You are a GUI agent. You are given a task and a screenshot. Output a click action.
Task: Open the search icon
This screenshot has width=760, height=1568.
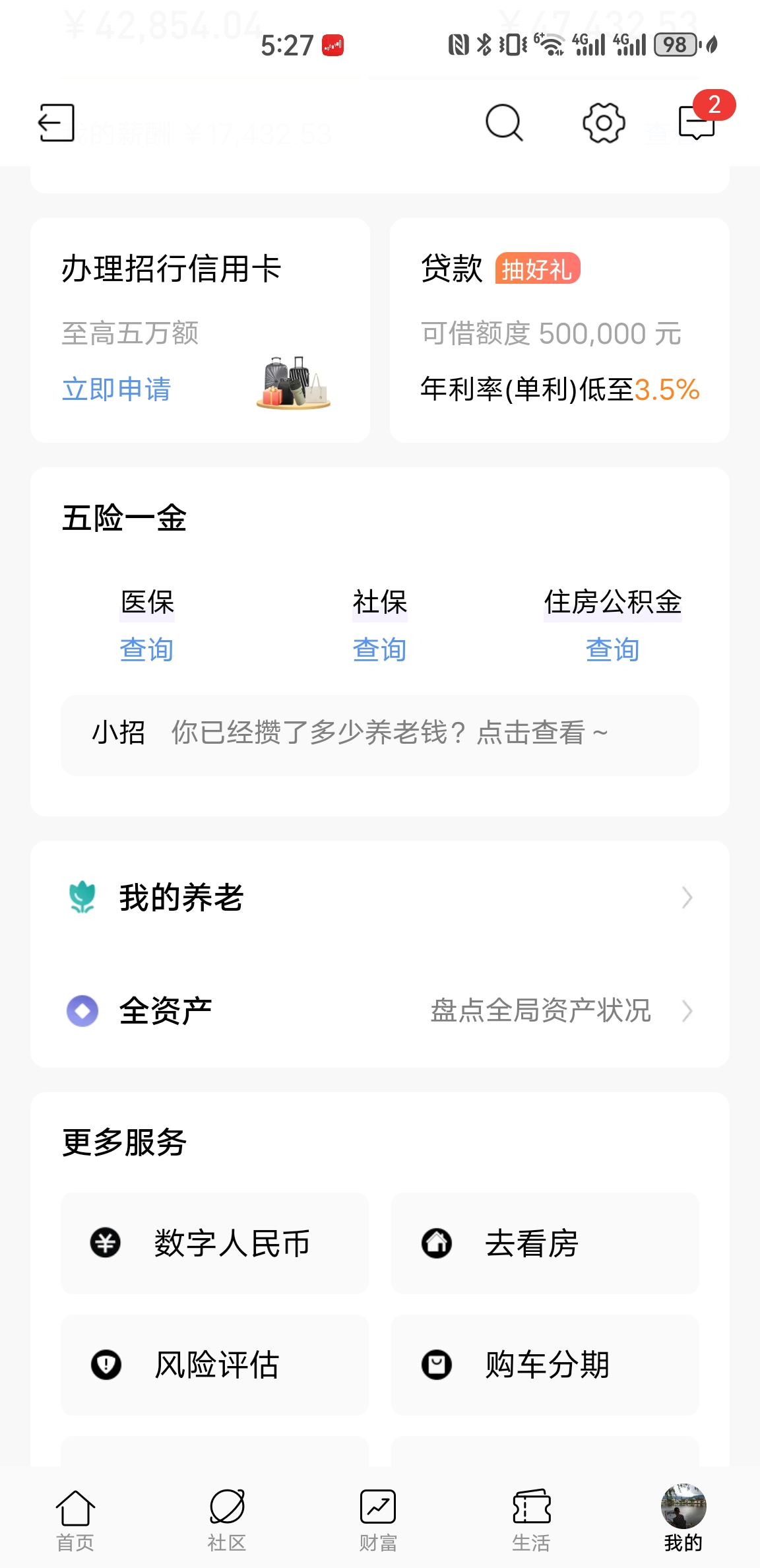[x=504, y=123]
